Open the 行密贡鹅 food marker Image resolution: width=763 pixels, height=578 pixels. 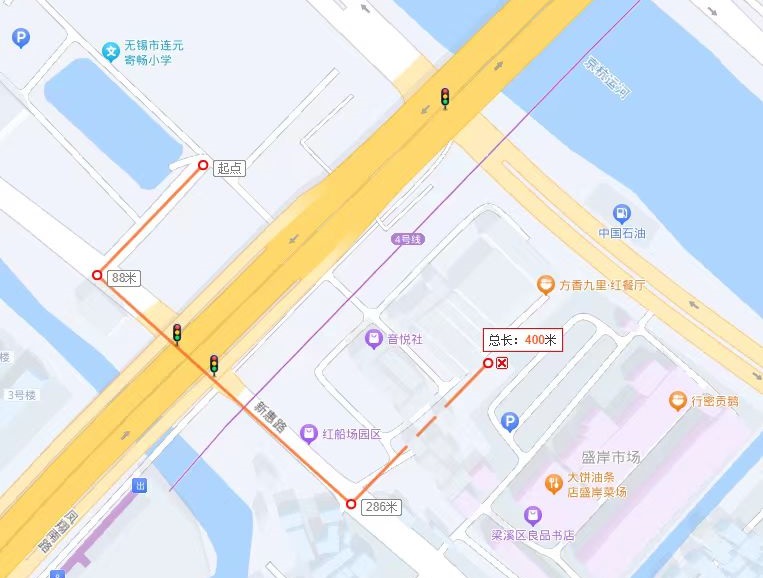tap(678, 401)
